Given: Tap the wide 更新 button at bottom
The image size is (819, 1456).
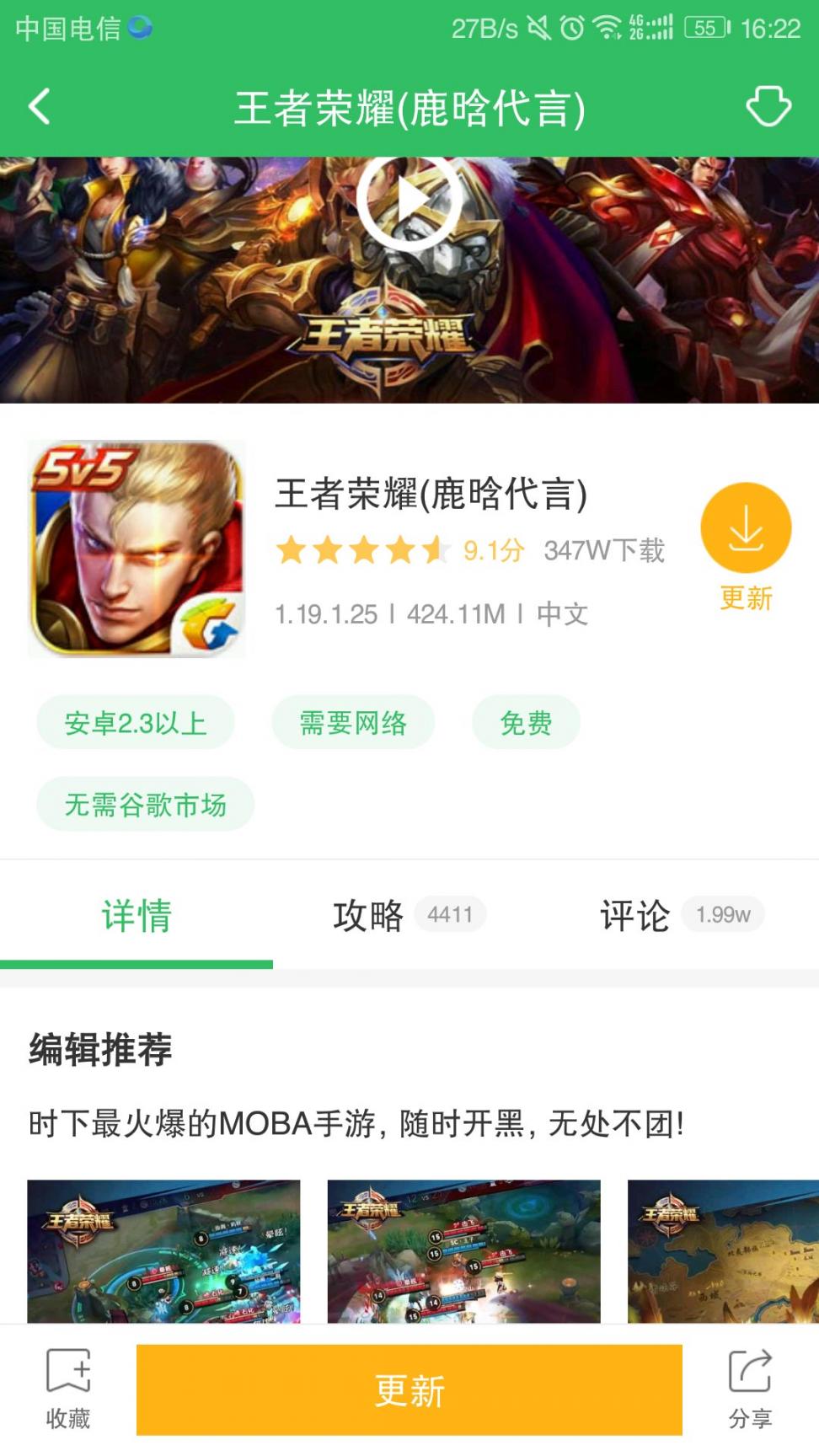Looking at the screenshot, I should point(409,1390).
